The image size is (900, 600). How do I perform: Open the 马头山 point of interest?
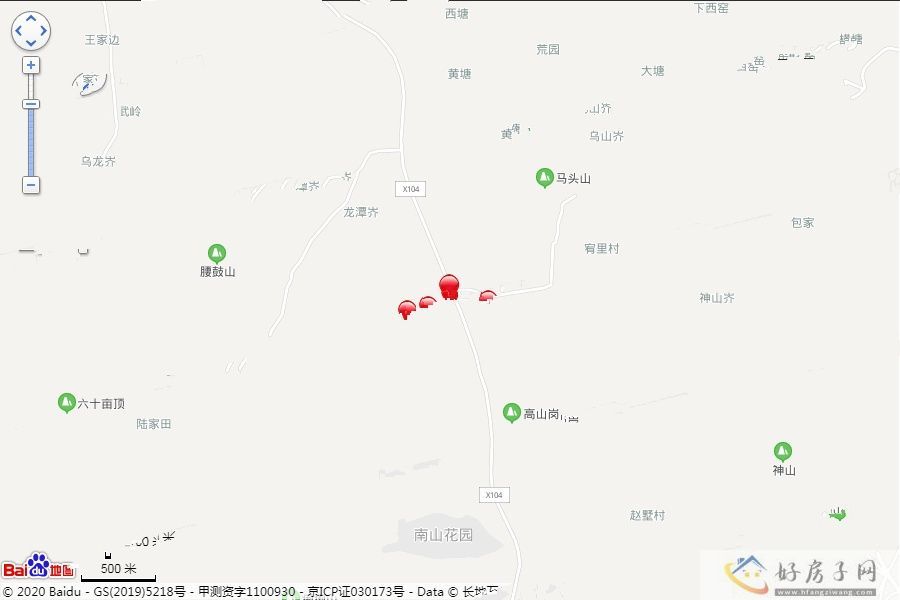pos(545,178)
